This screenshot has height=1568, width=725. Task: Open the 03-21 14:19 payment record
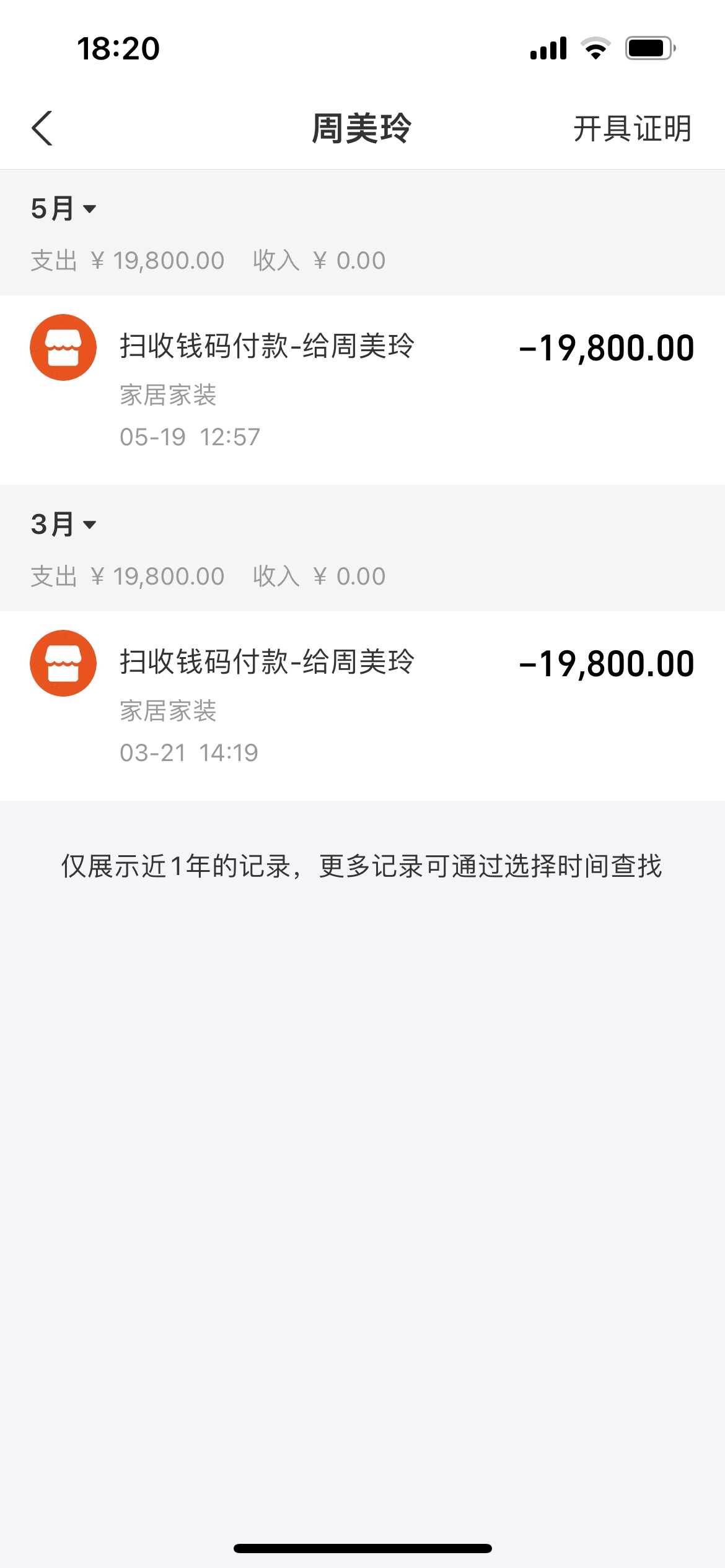point(362,705)
